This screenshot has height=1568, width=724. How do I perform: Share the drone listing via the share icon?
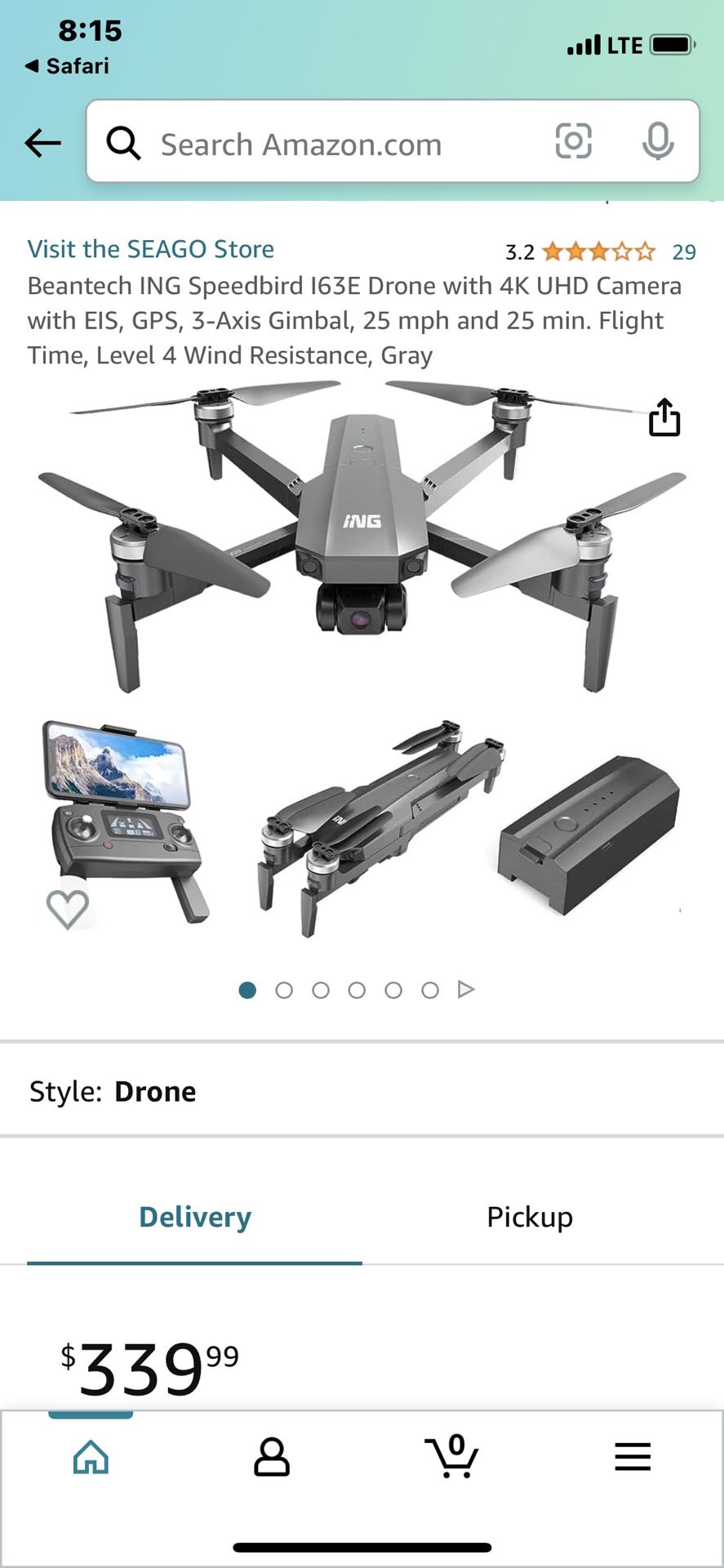pos(665,418)
